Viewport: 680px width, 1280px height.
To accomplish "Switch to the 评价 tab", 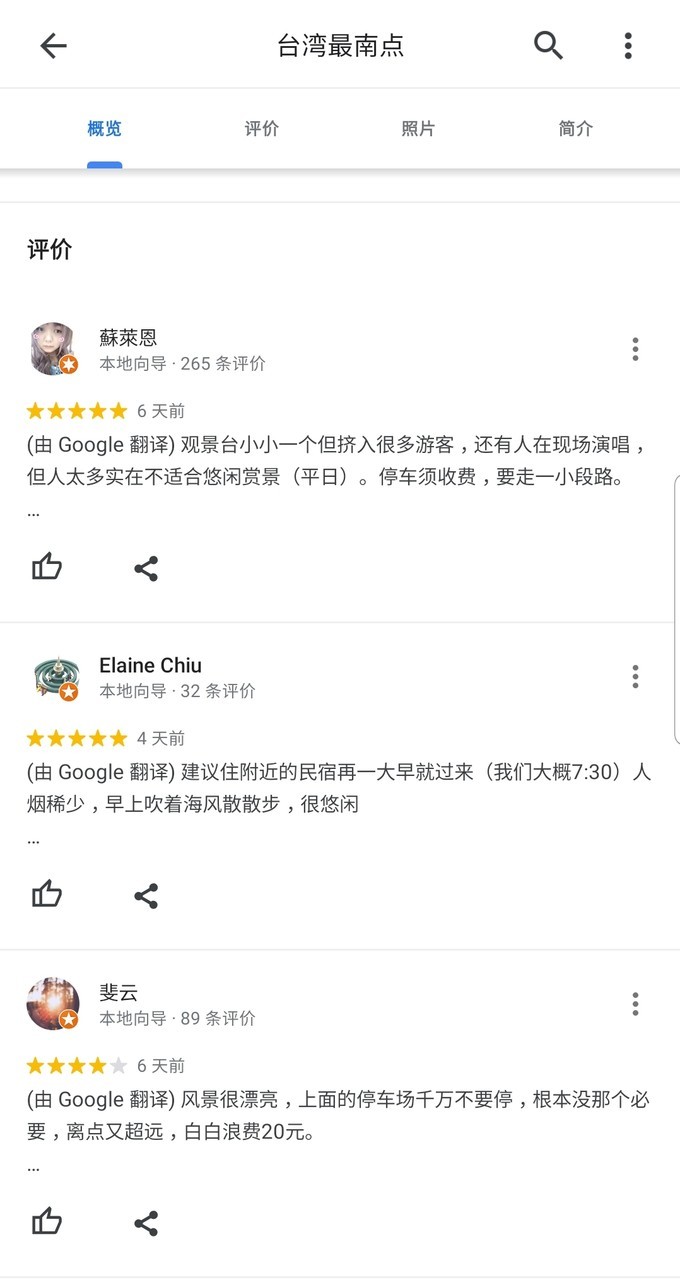I will pyautogui.click(x=261, y=129).
